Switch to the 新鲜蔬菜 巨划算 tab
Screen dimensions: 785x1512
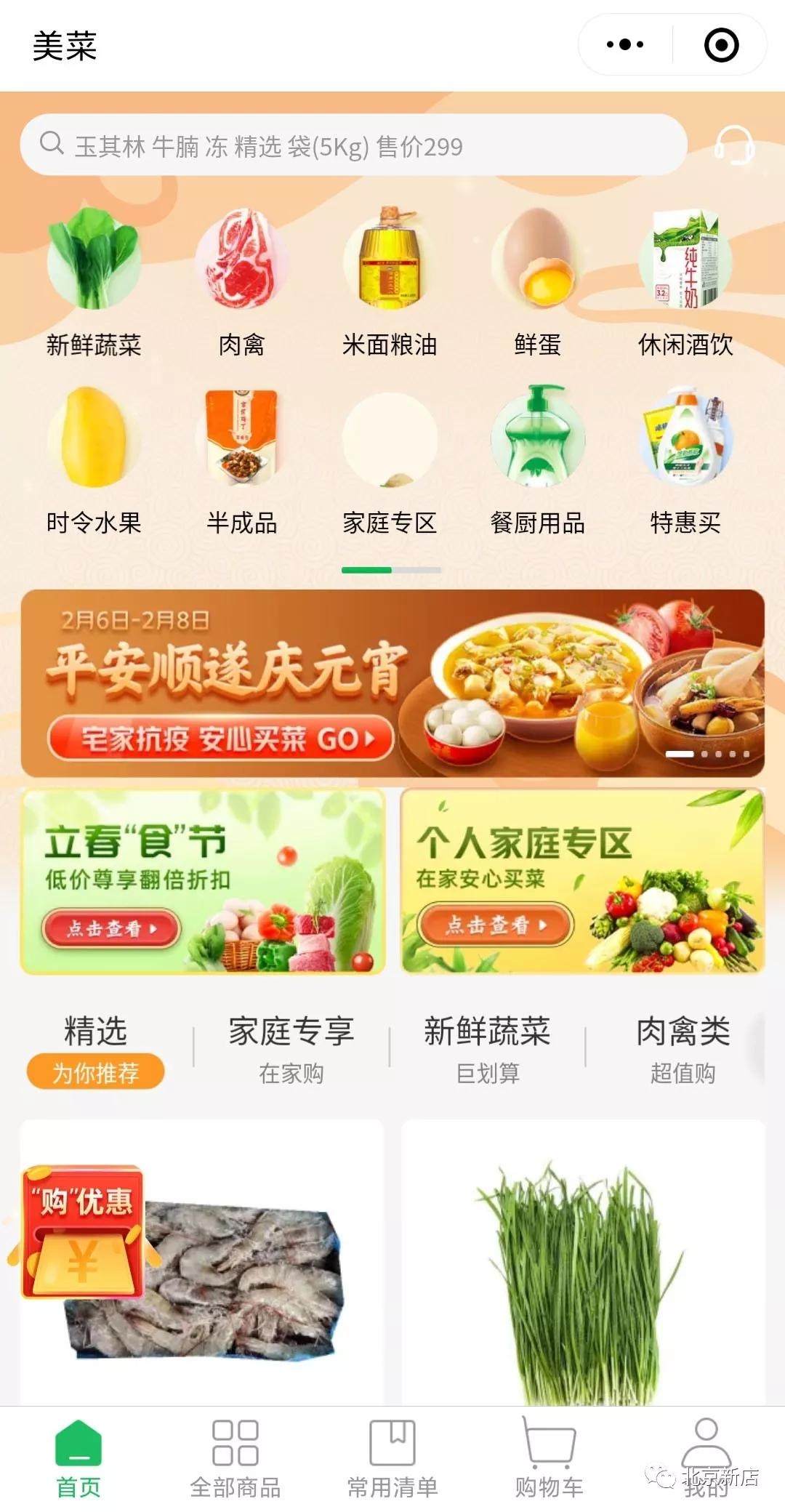pyautogui.click(x=487, y=1050)
